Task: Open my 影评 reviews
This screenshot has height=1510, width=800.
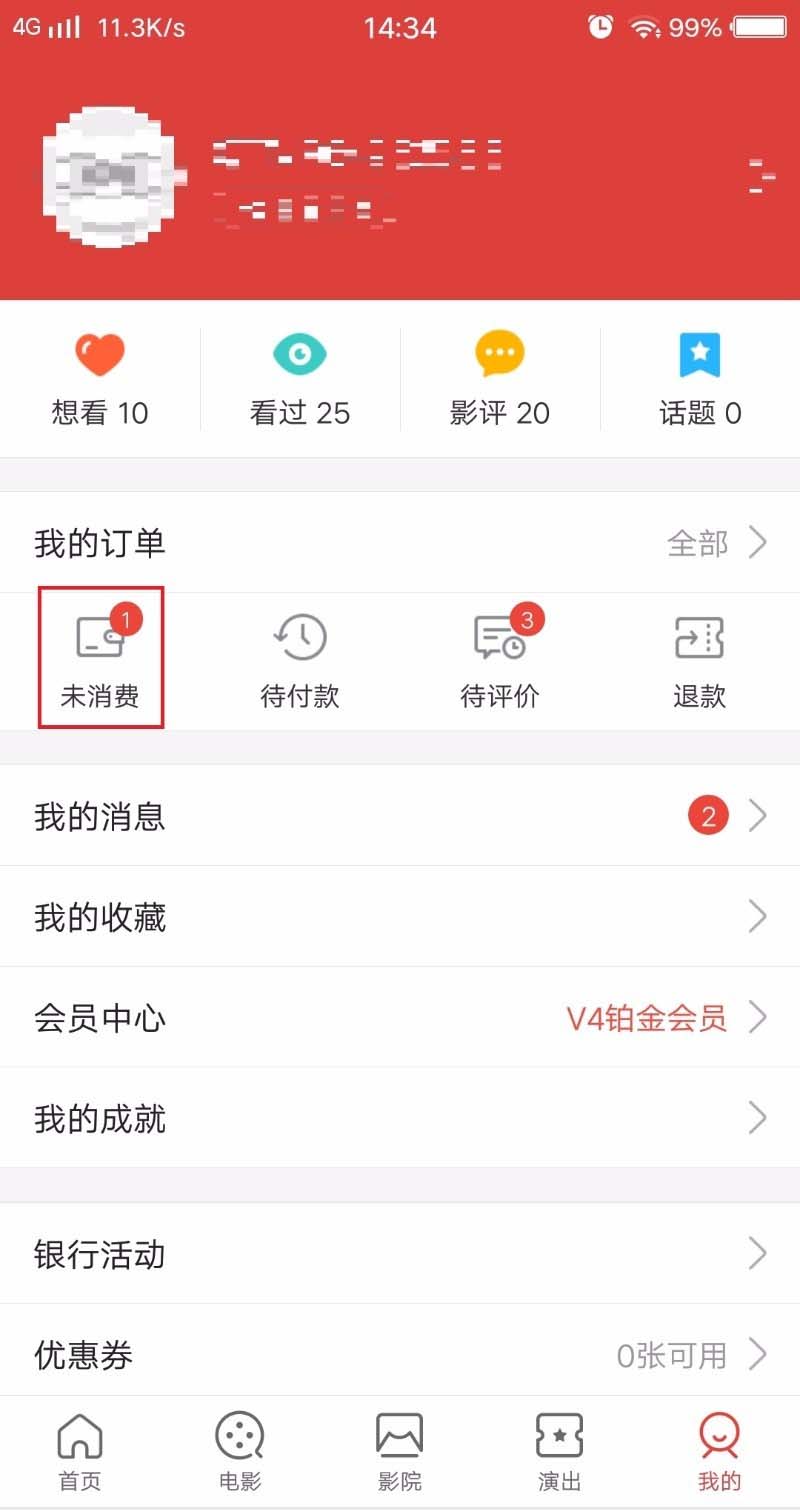Action: (500, 380)
